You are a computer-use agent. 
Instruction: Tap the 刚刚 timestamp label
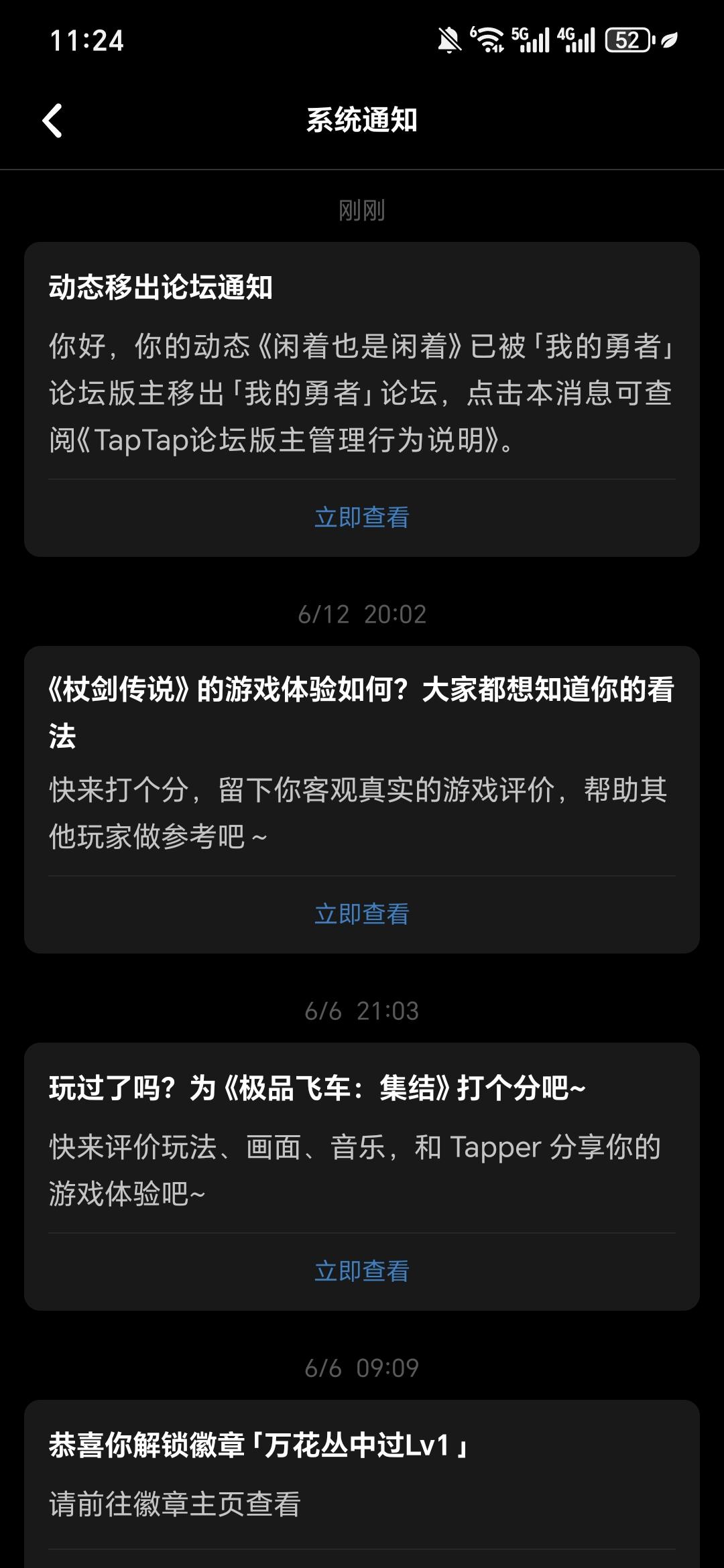pos(362,209)
